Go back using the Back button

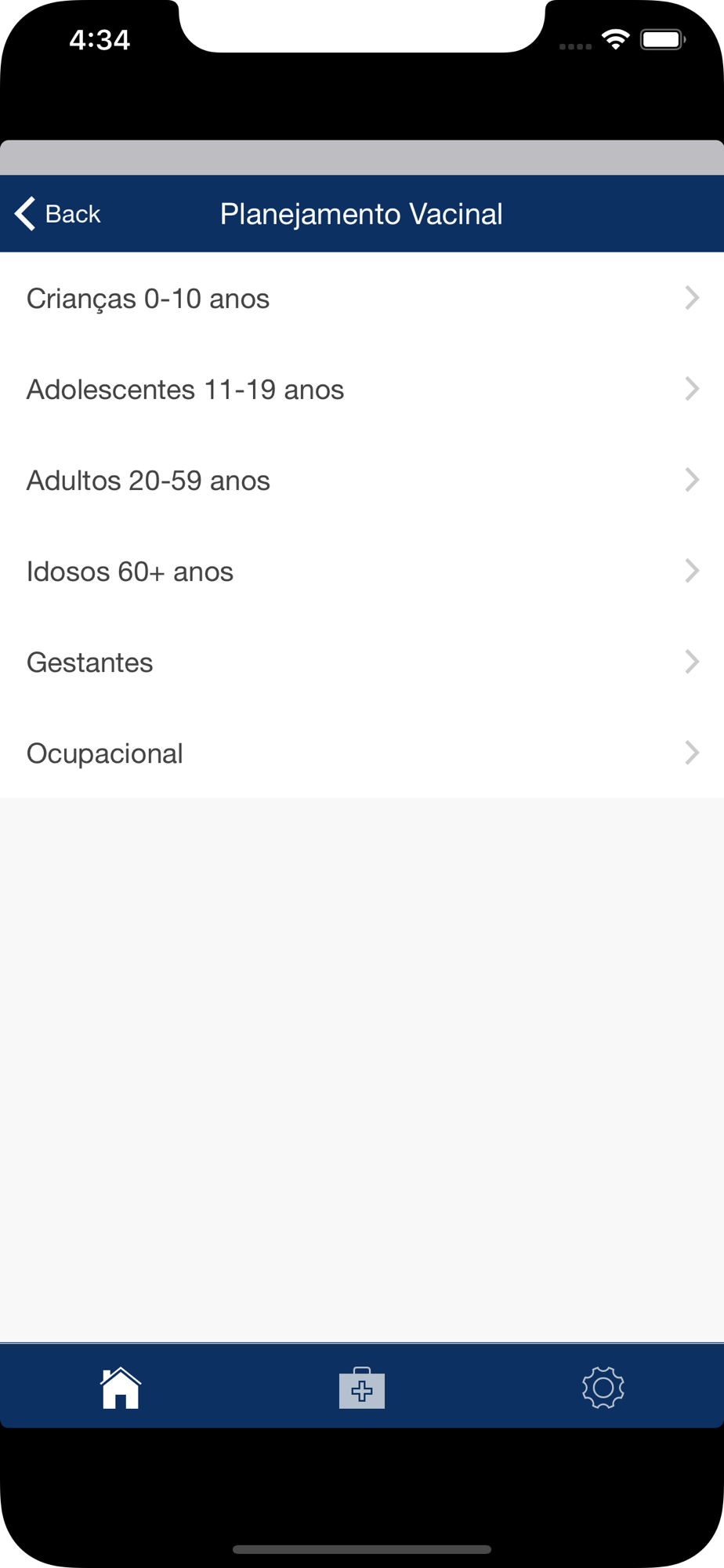58,214
